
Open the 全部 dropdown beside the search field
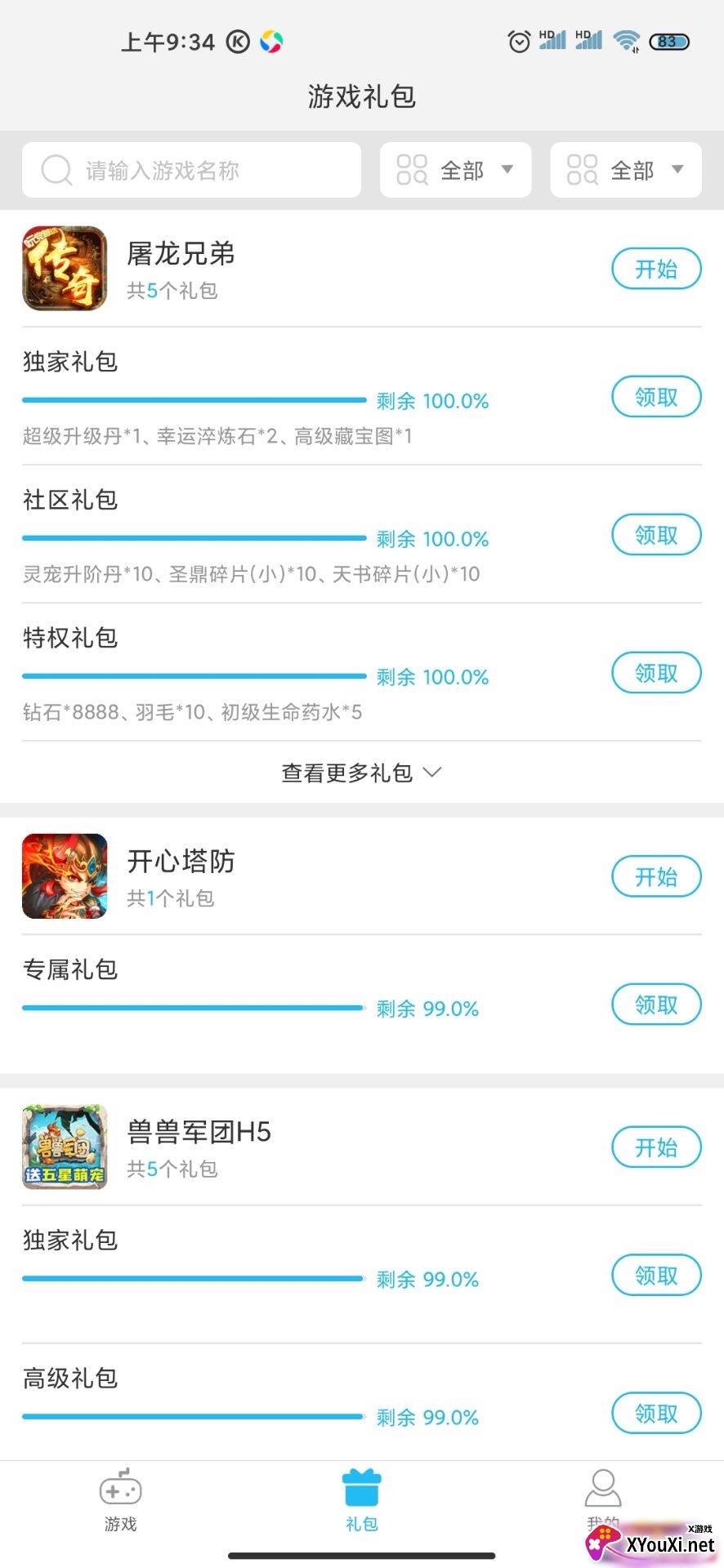coord(455,170)
